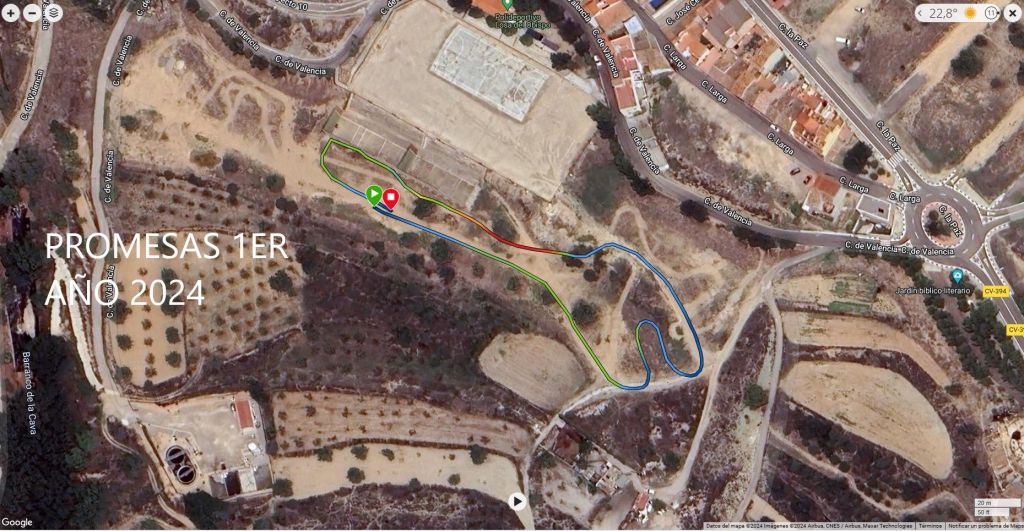Screen dimensions: 1024x531
Task: Open the map layers selector
Action: [54, 13]
